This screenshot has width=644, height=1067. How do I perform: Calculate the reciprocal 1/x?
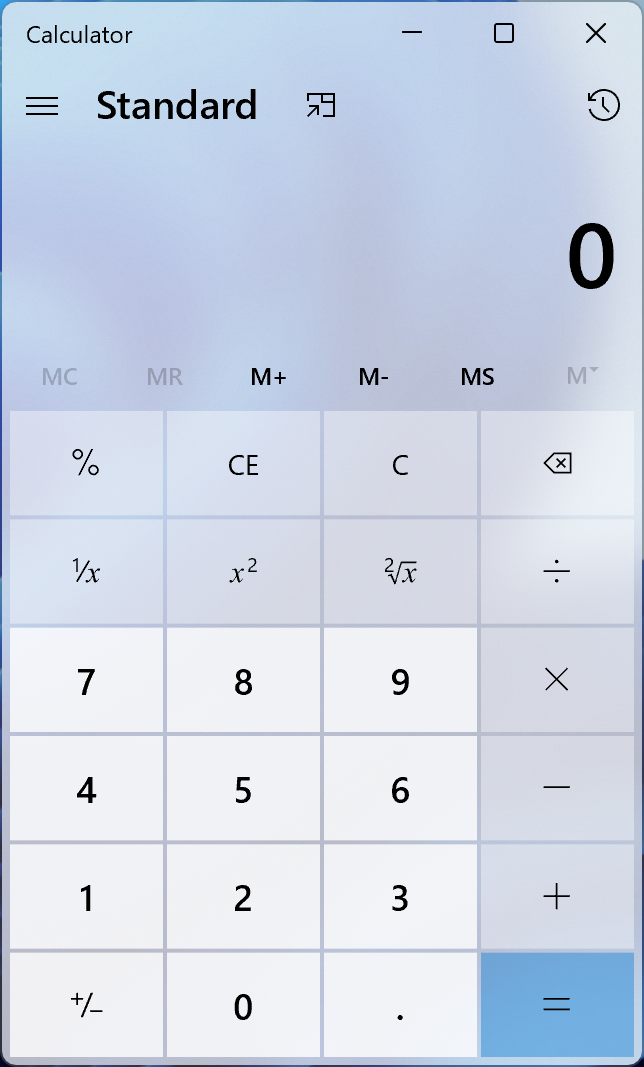(86, 572)
